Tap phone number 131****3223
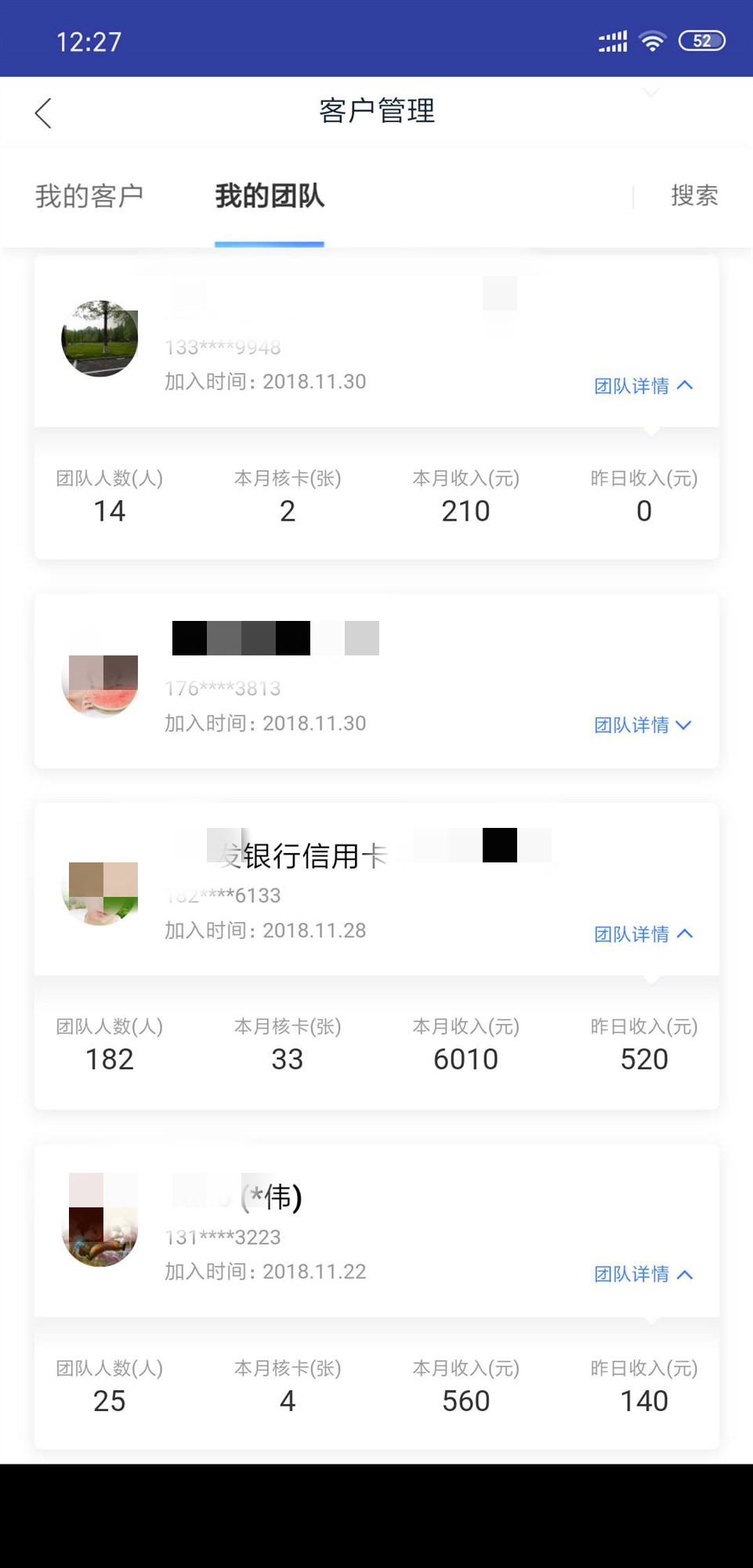The height and width of the screenshot is (1568, 753). pos(223,1237)
